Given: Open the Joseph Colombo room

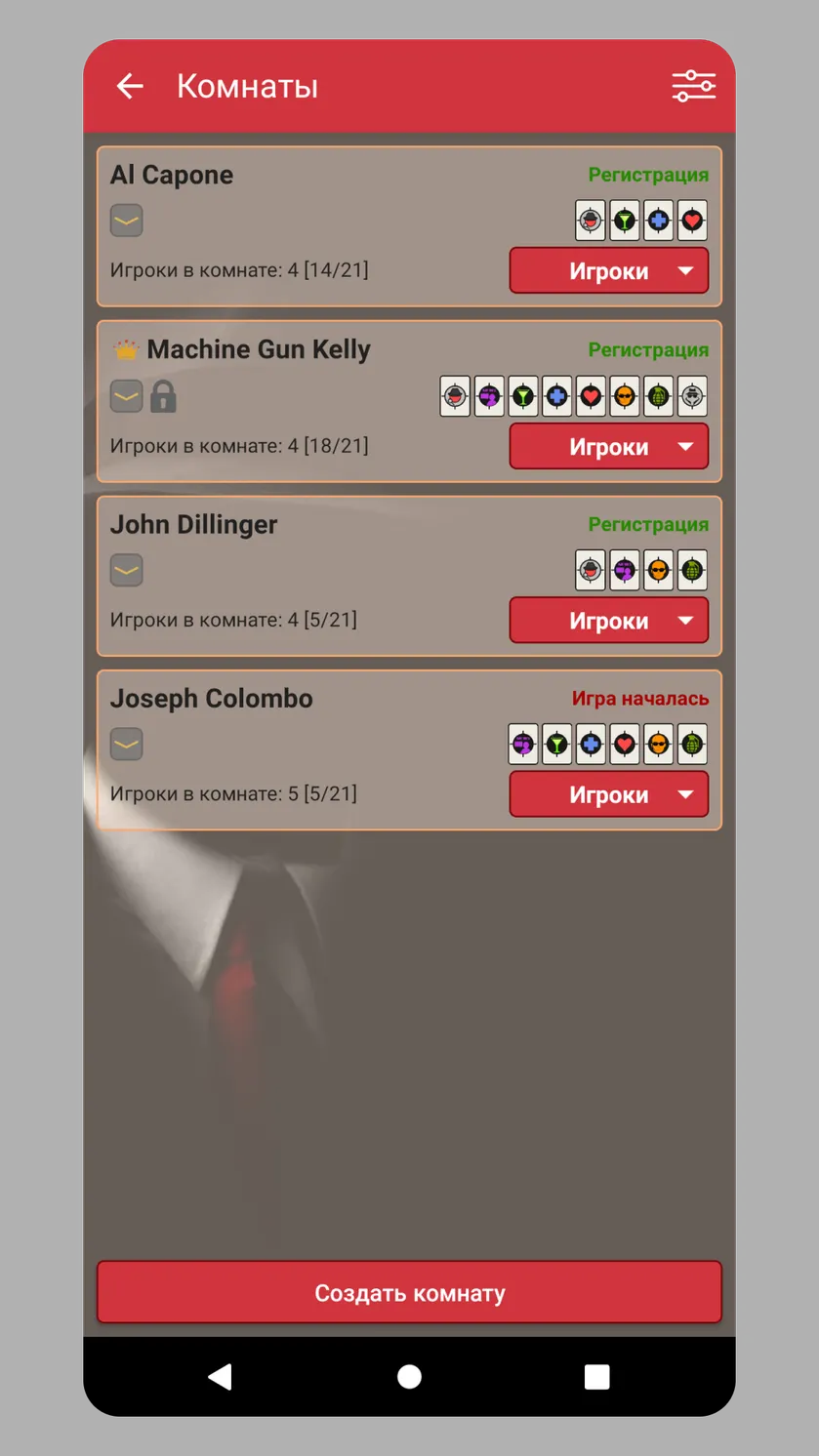Looking at the screenshot, I should coord(409,749).
